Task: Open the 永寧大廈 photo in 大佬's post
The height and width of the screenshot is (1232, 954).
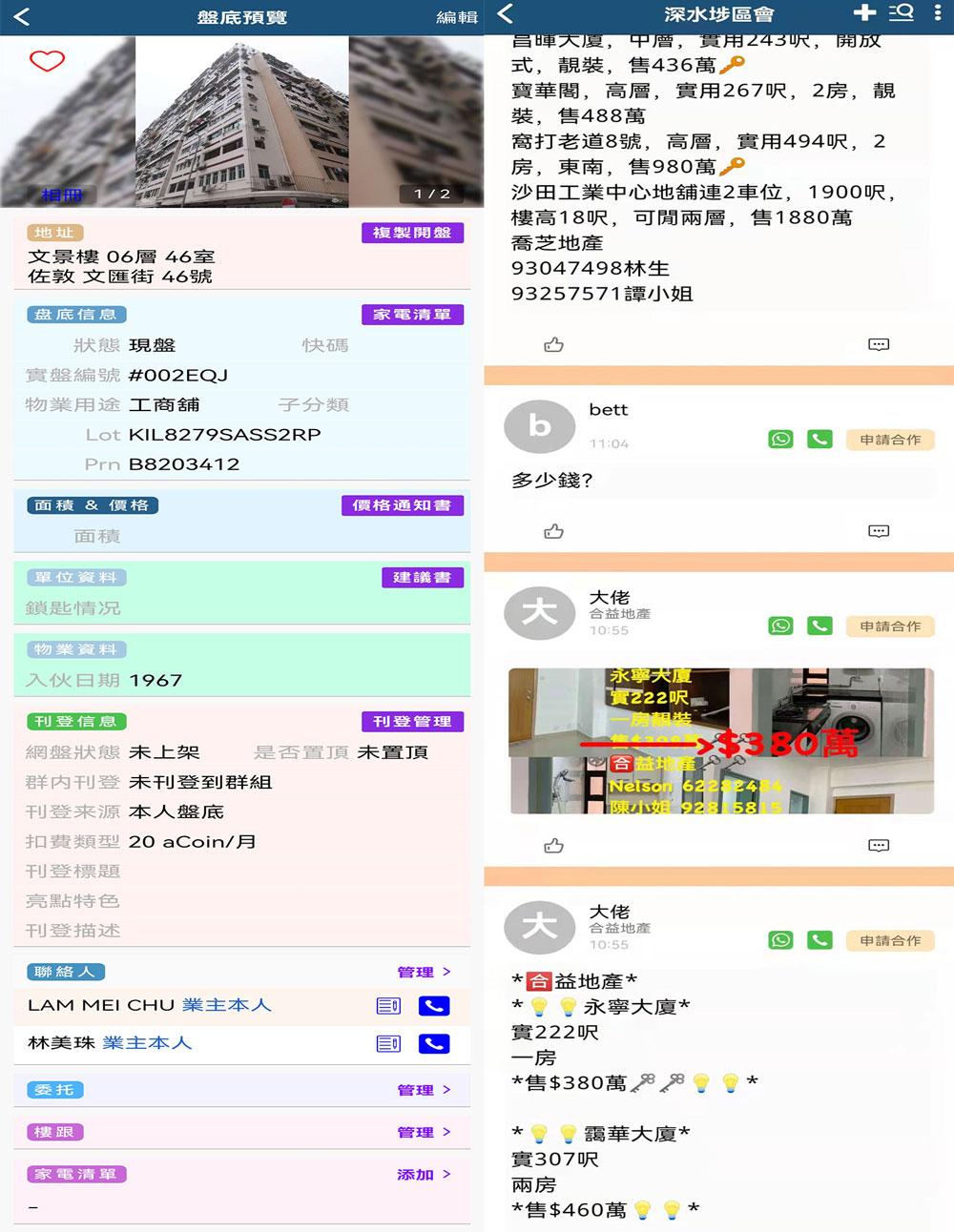Action: coord(721,741)
